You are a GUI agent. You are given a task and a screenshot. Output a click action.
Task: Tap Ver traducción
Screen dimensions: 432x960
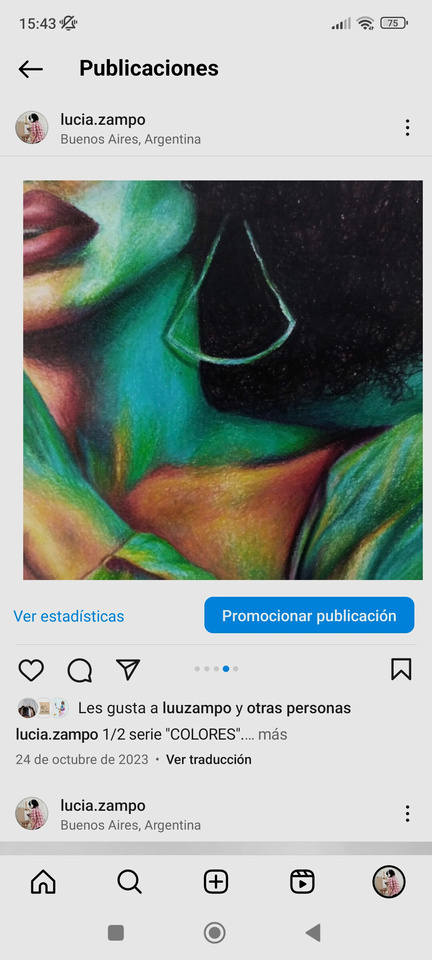coord(209,760)
